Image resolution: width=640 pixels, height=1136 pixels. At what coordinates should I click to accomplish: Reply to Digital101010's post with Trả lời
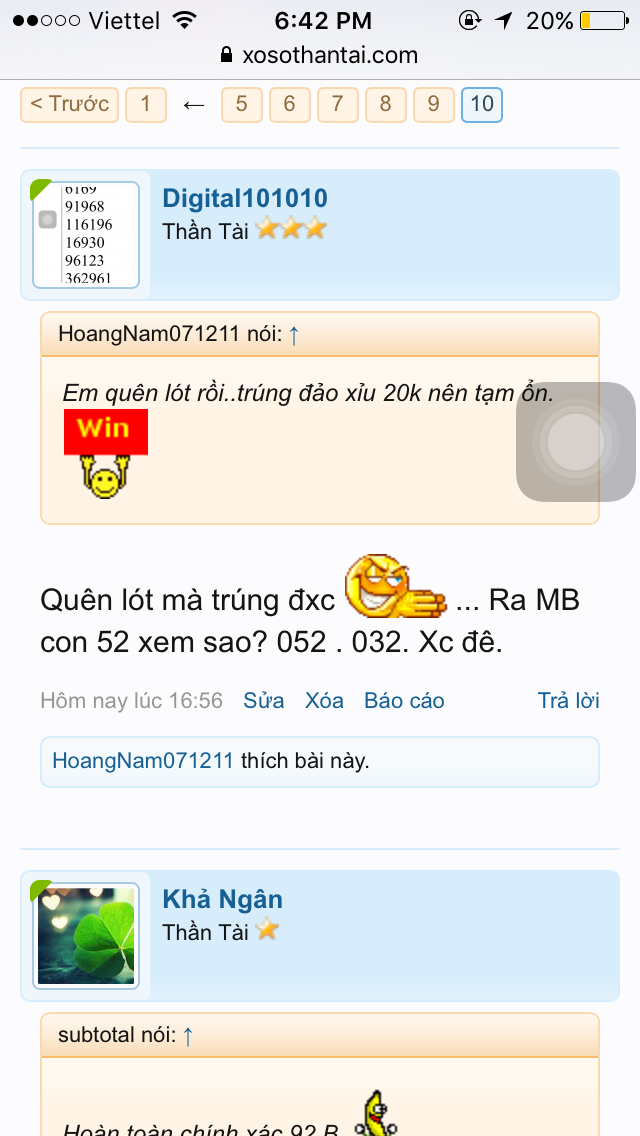point(568,700)
